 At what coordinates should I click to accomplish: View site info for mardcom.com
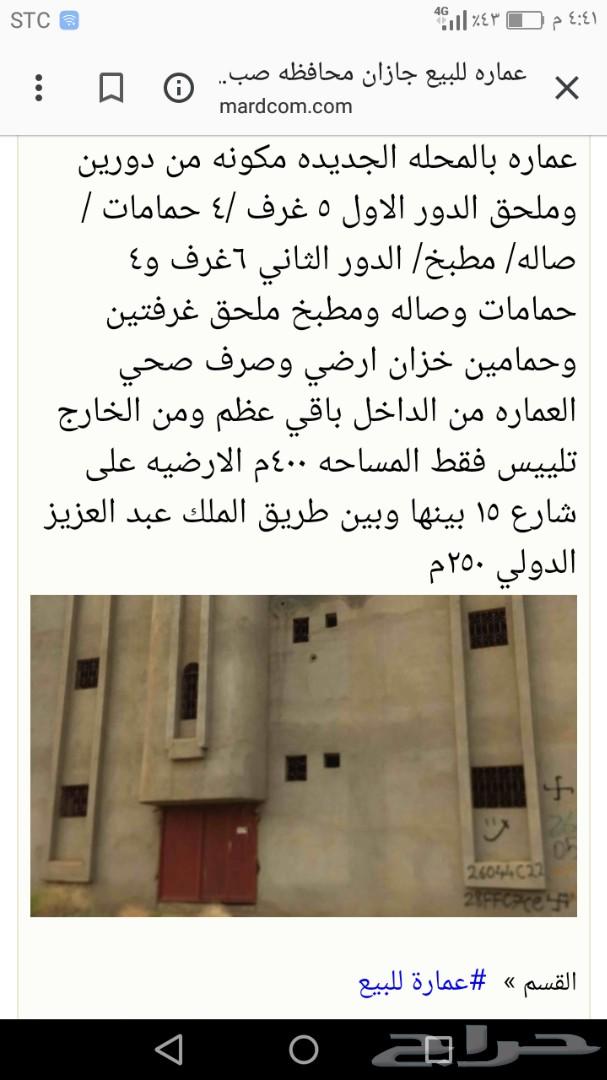[178, 88]
